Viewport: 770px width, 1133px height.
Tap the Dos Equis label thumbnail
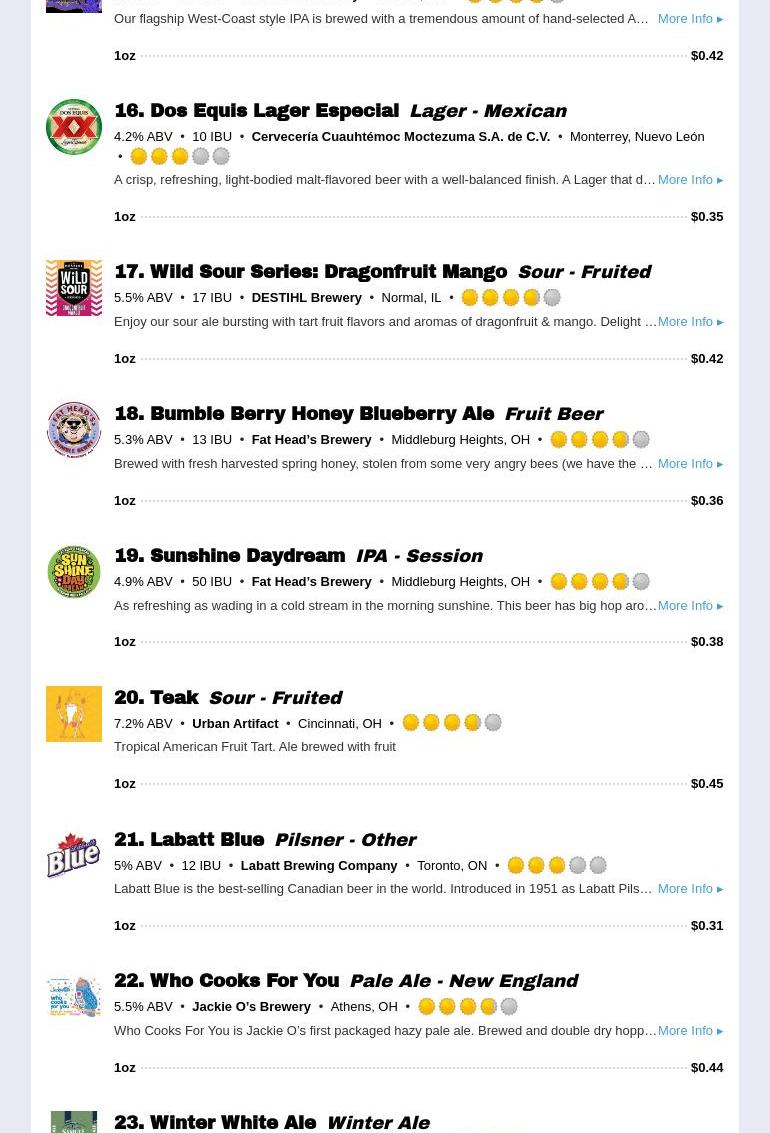click(74, 127)
